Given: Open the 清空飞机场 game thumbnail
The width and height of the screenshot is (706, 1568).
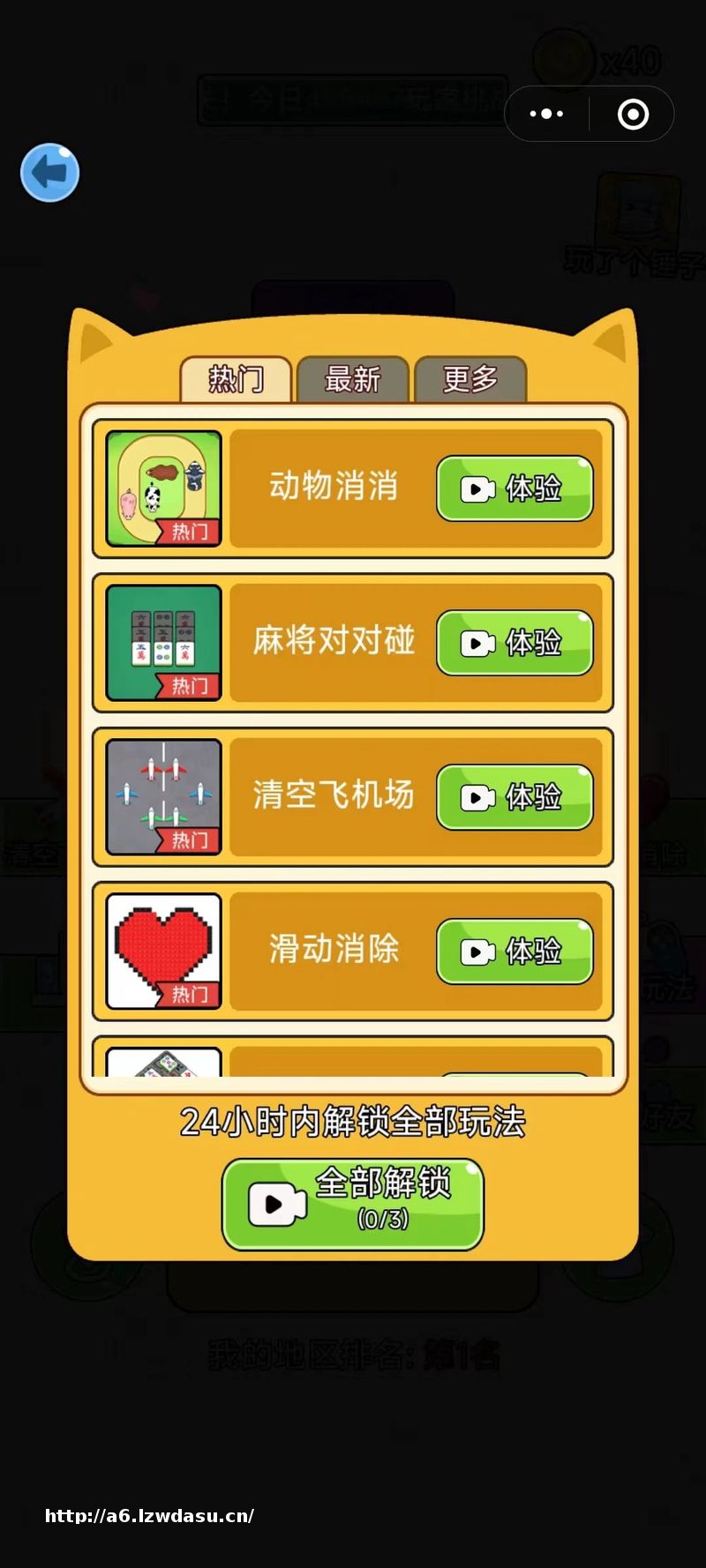Looking at the screenshot, I should coord(163,797).
